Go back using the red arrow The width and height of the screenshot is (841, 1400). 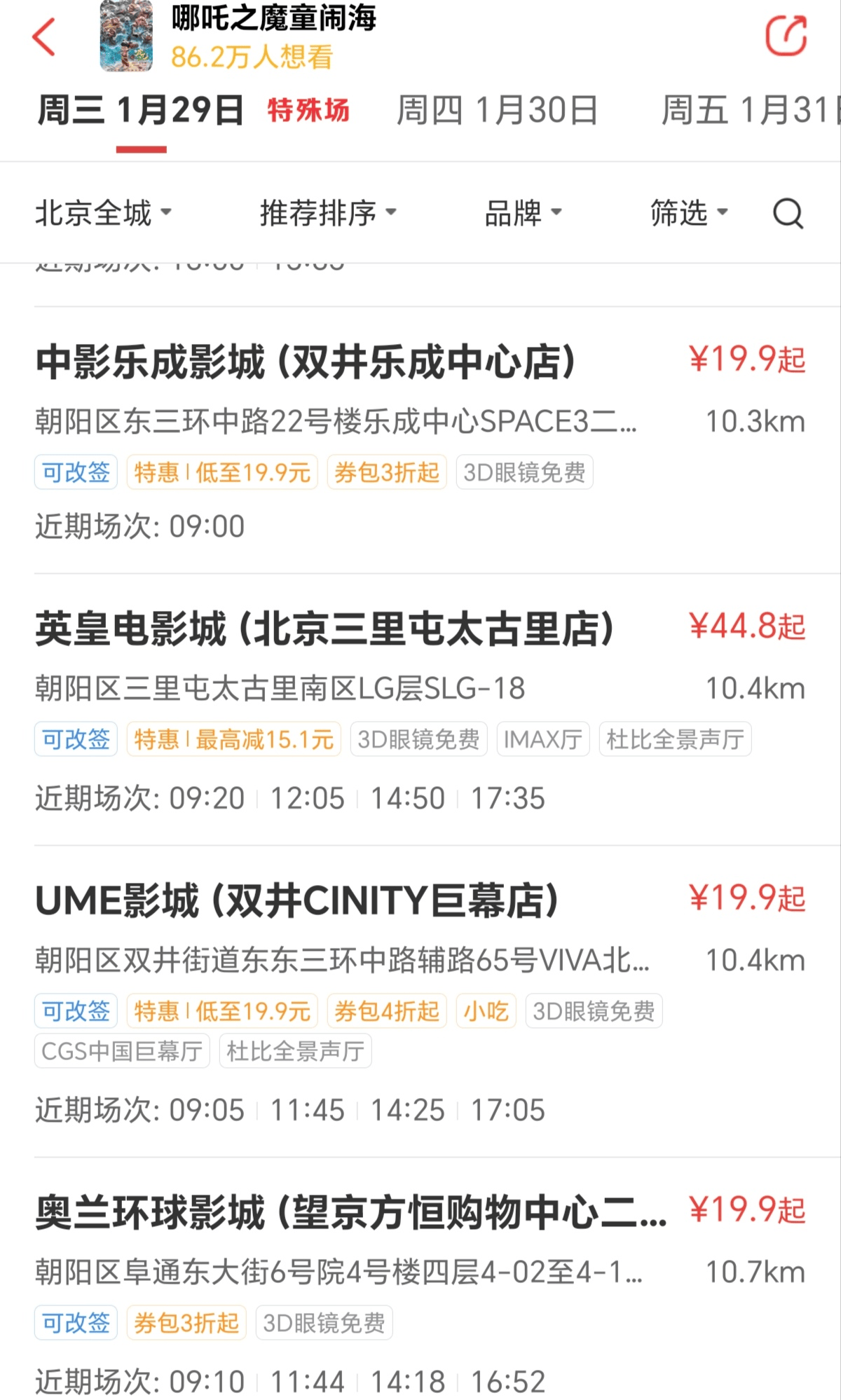[43, 37]
